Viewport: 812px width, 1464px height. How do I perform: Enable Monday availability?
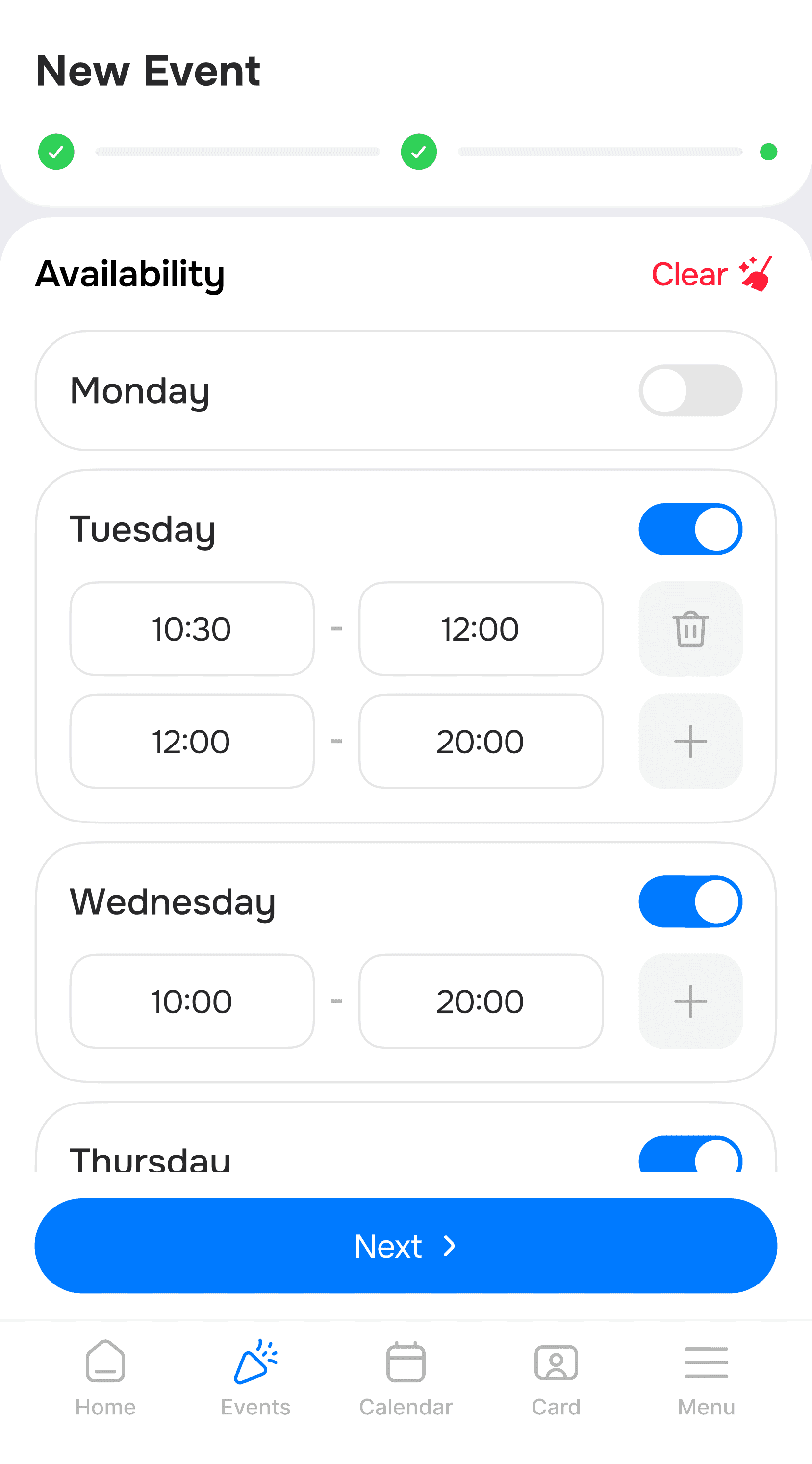point(690,390)
